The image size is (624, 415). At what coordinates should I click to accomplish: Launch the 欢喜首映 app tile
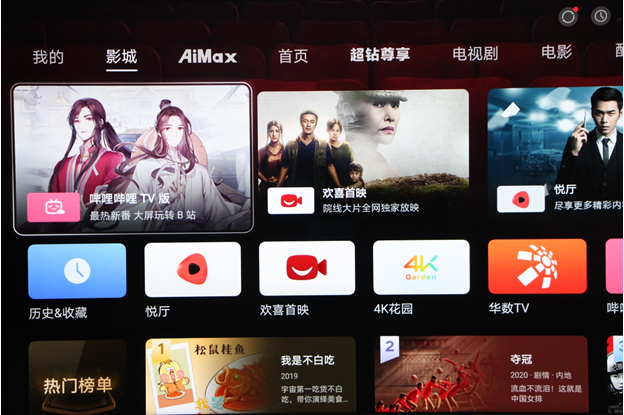(307, 268)
